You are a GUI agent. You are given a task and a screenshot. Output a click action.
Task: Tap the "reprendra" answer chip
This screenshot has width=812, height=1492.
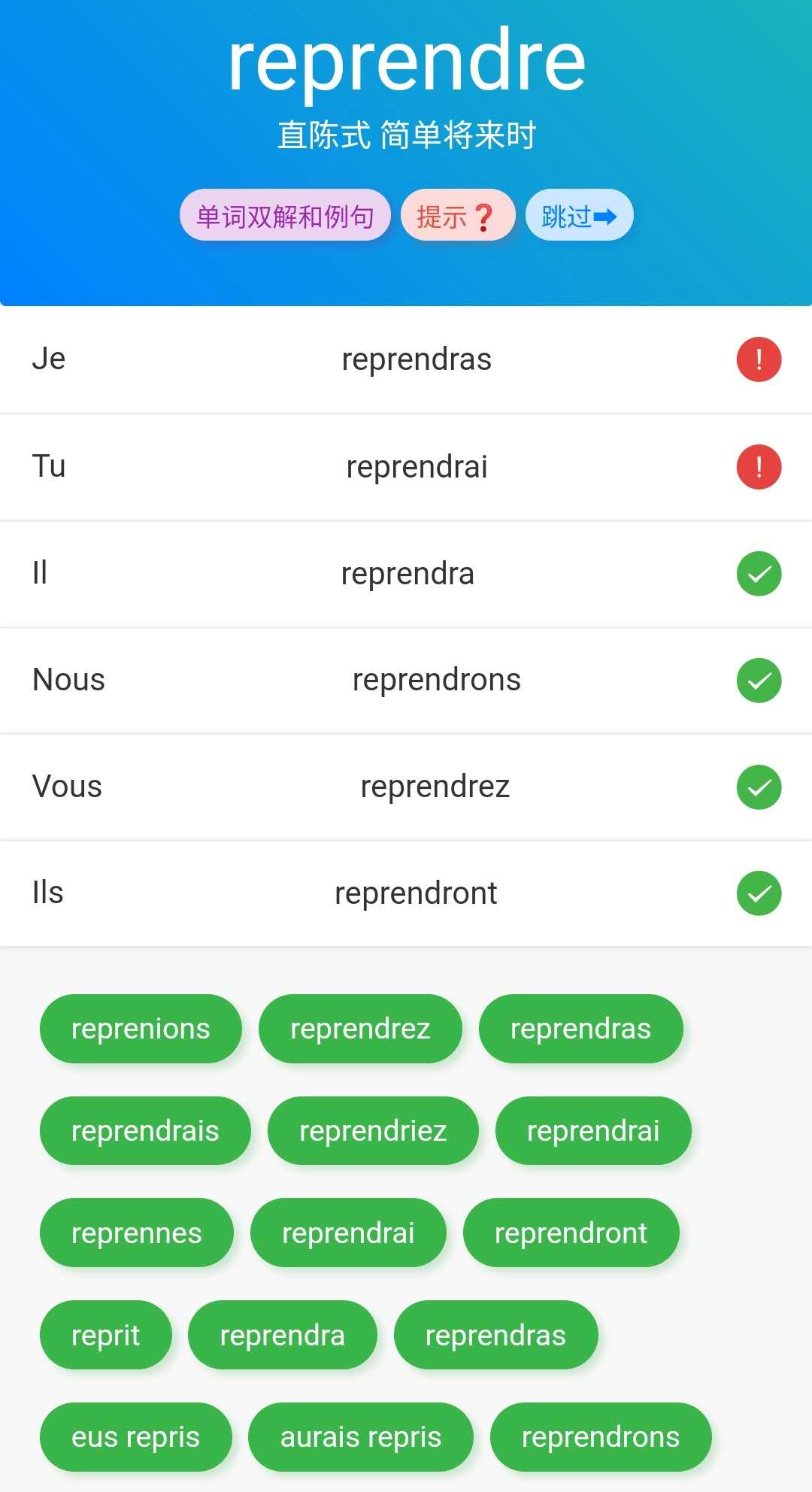click(x=282, y=1336)
